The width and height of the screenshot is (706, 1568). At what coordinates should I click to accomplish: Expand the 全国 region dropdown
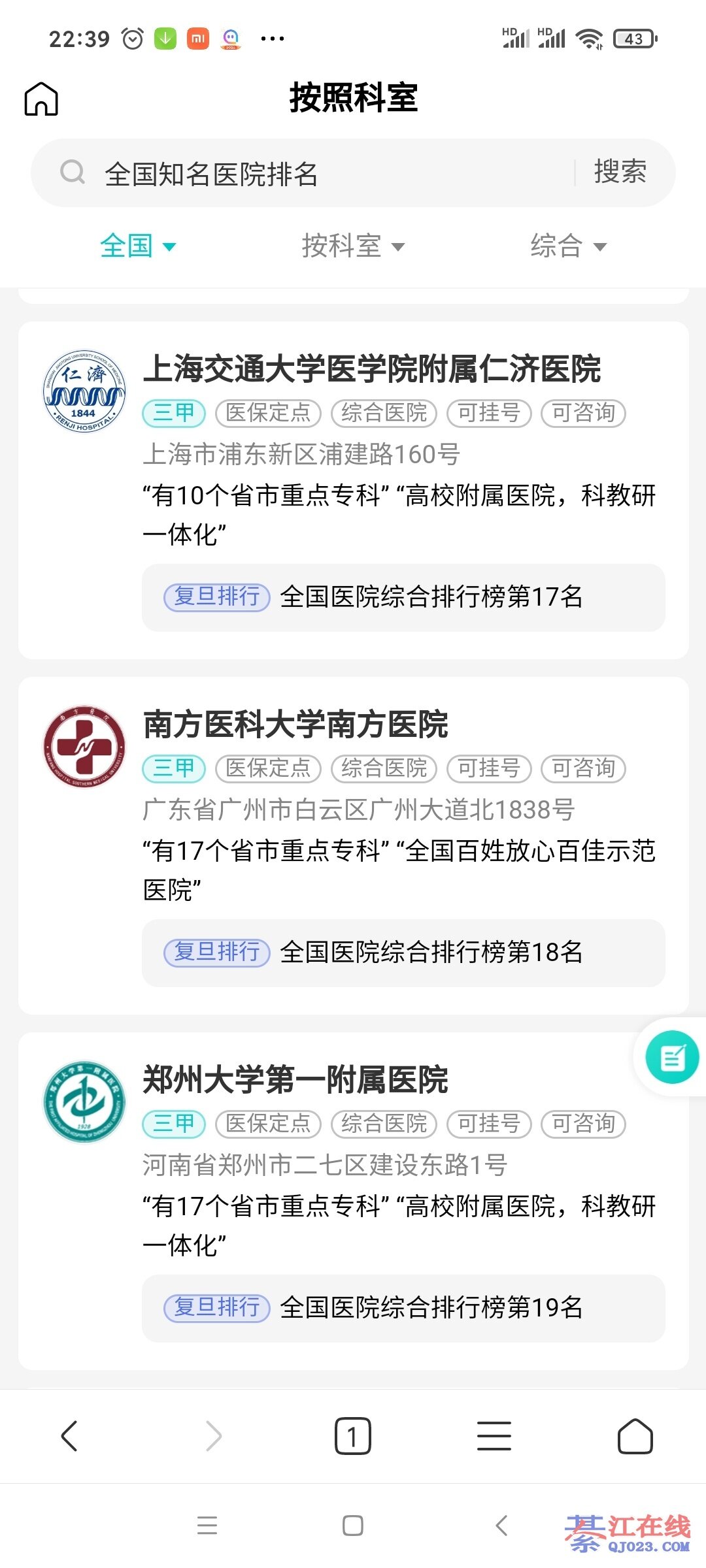pos(137,246)
